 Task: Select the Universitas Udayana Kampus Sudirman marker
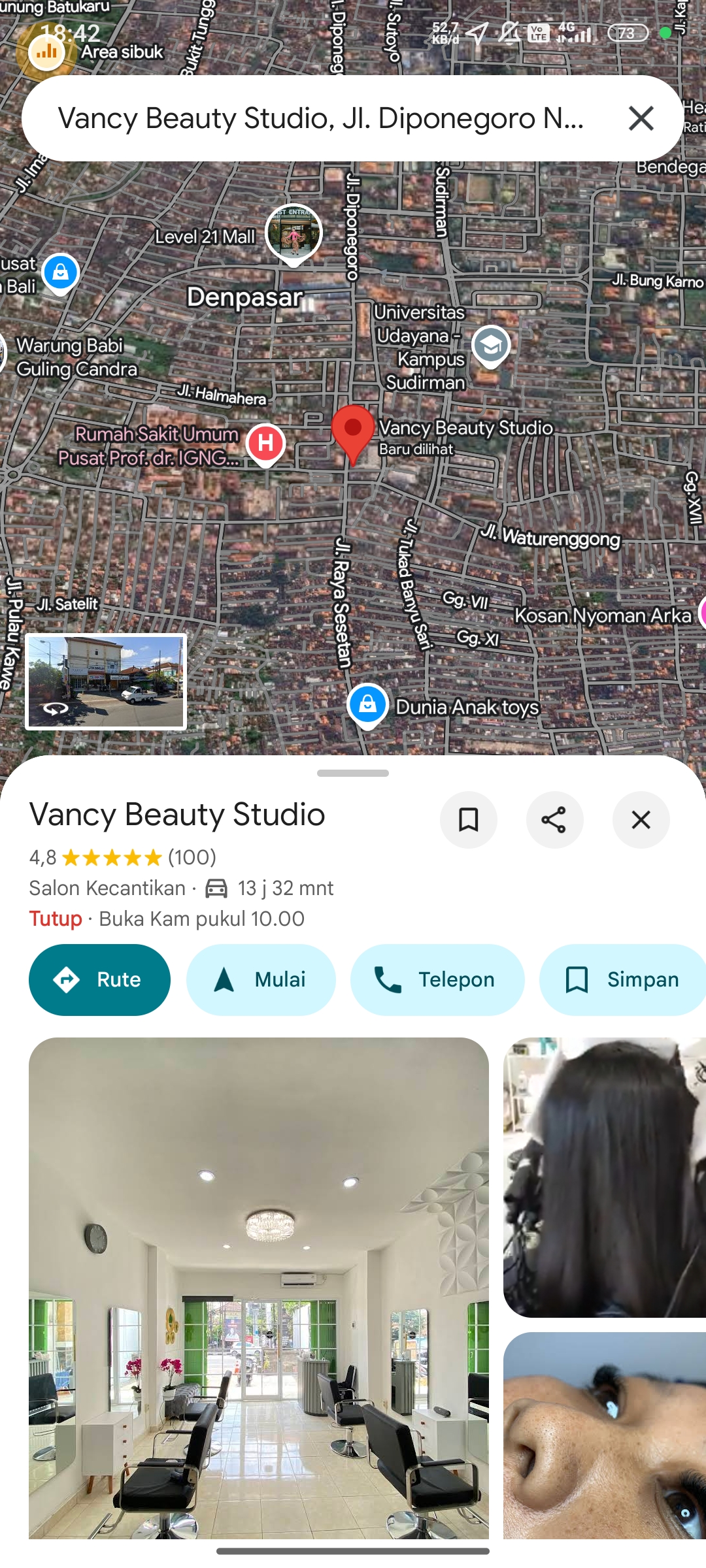tap(491, 346)
